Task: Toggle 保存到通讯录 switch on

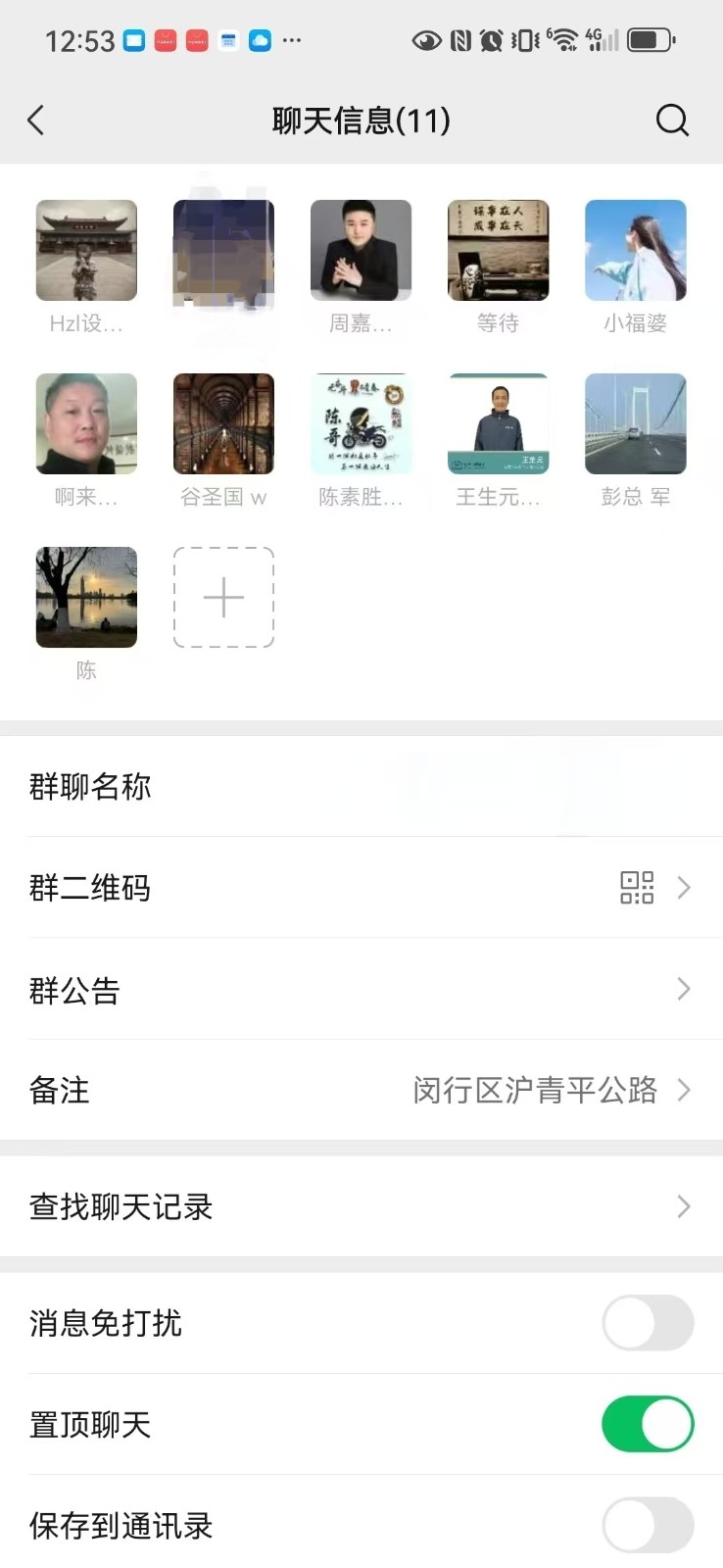Action: point(647,1525)
